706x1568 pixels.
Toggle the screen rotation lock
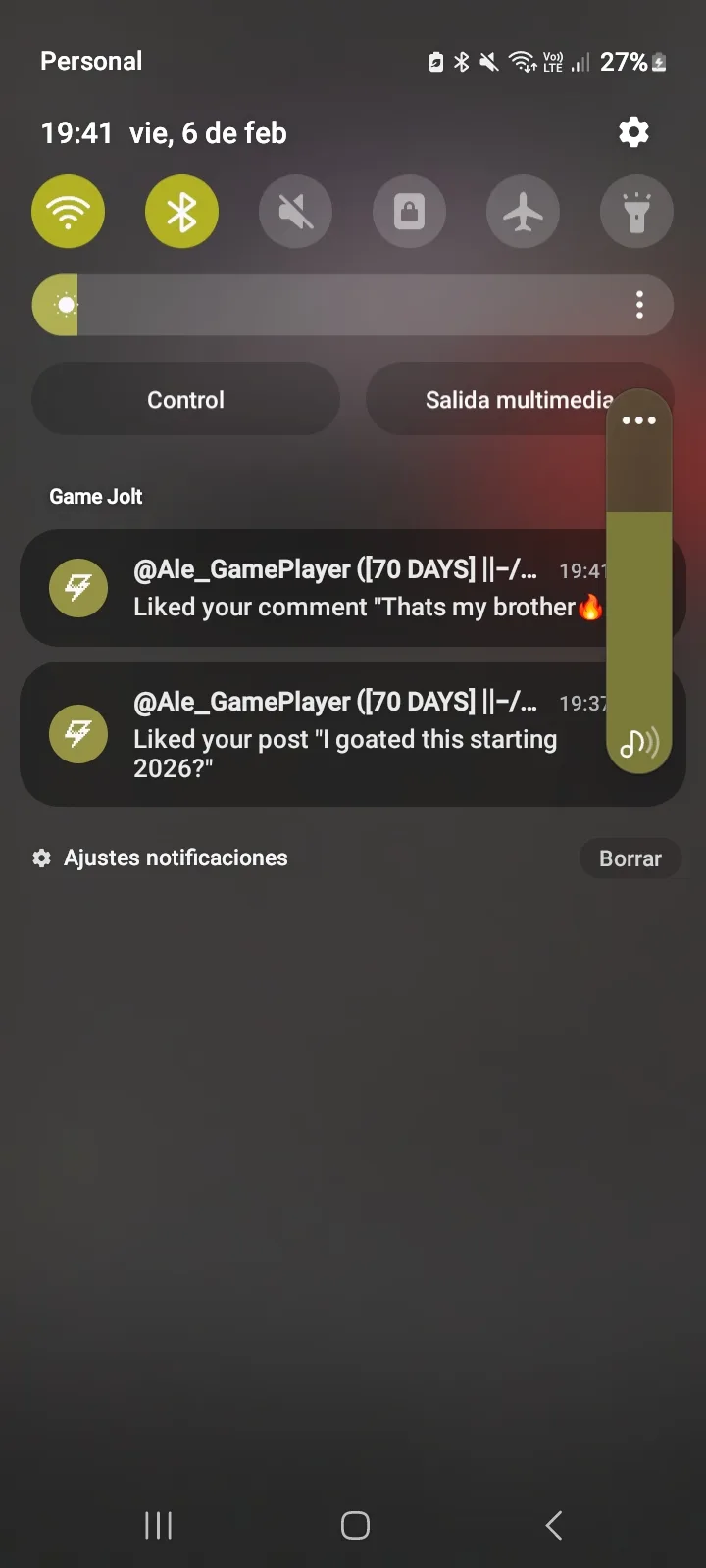[x=409, y=212]
